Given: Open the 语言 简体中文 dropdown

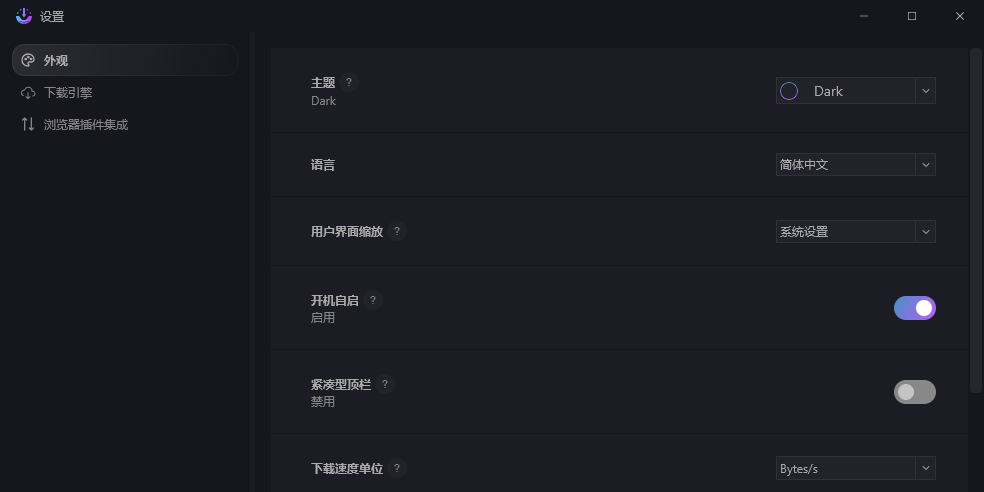Looking at the screenshot, I should coord(855,164).
